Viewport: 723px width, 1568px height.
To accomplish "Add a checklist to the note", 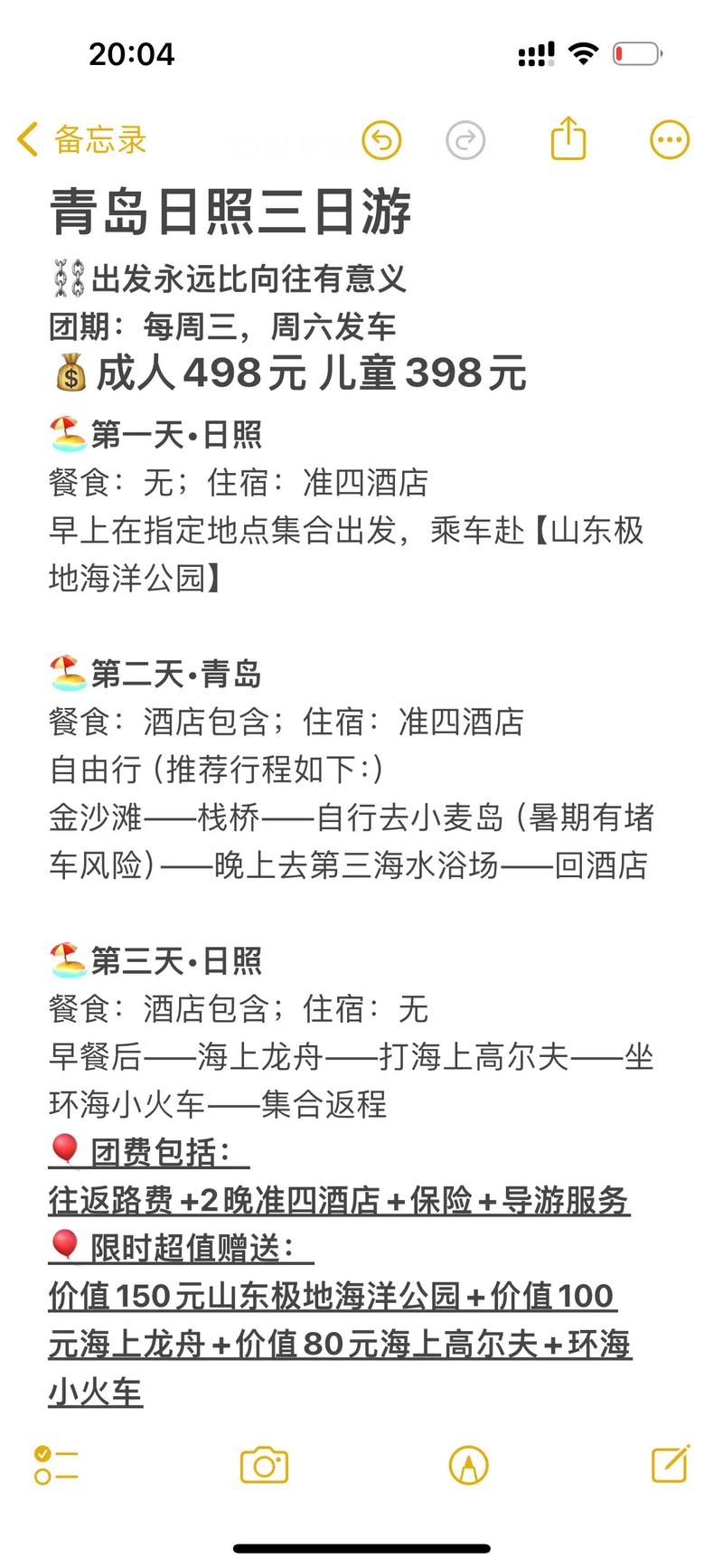I will pos(56,1465).
